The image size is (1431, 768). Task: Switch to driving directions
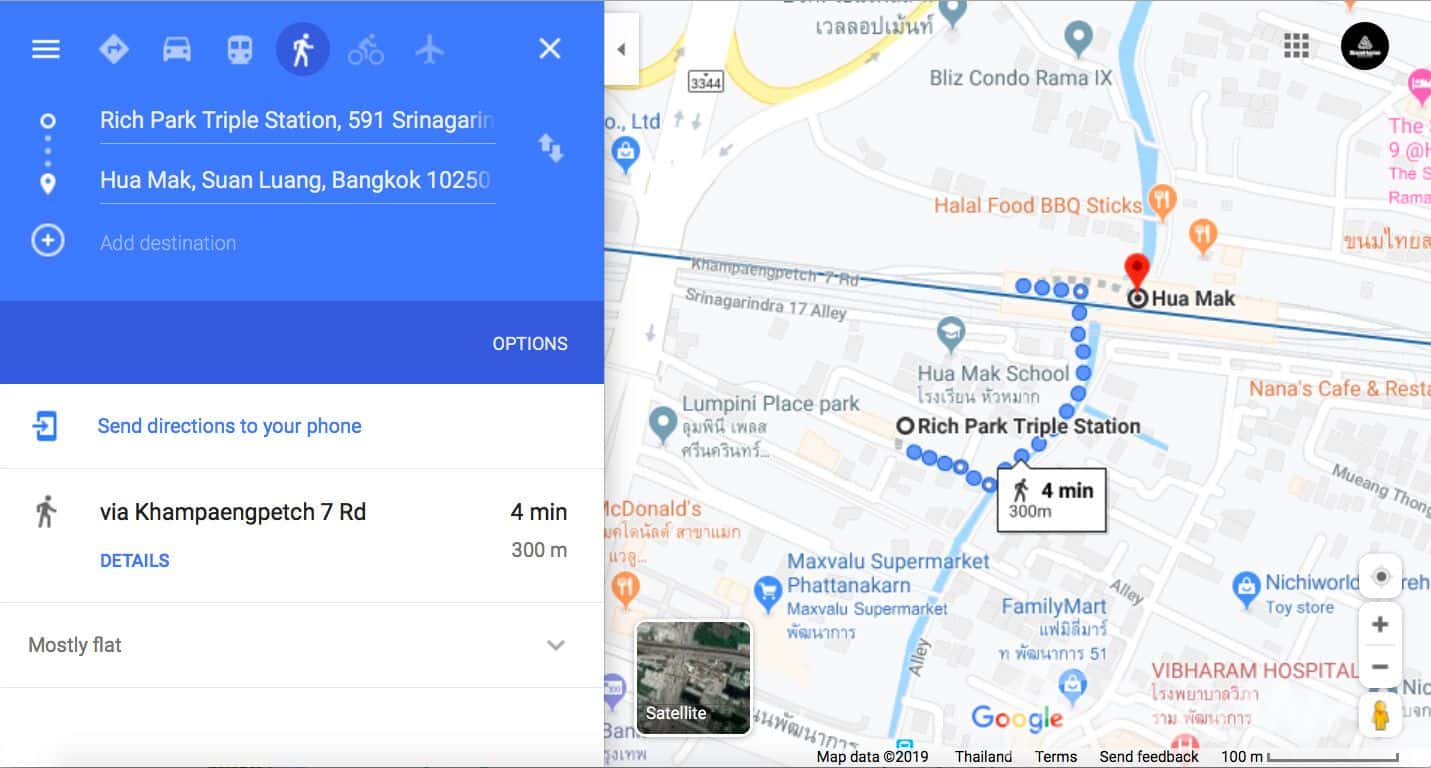(x=177, y=49)
